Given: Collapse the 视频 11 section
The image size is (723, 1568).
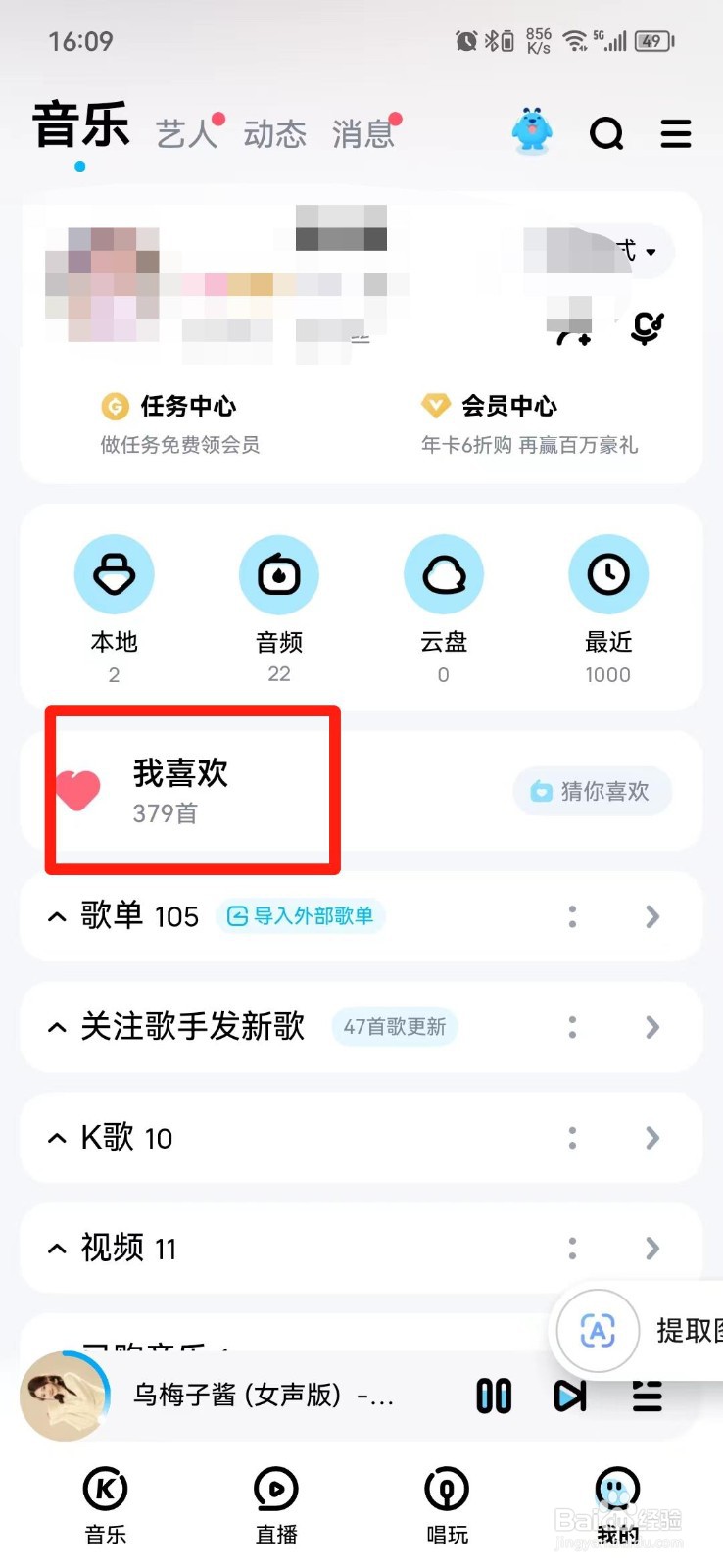Looking at the screenshot, I should pyautogui.click(x=56, y=1249).
